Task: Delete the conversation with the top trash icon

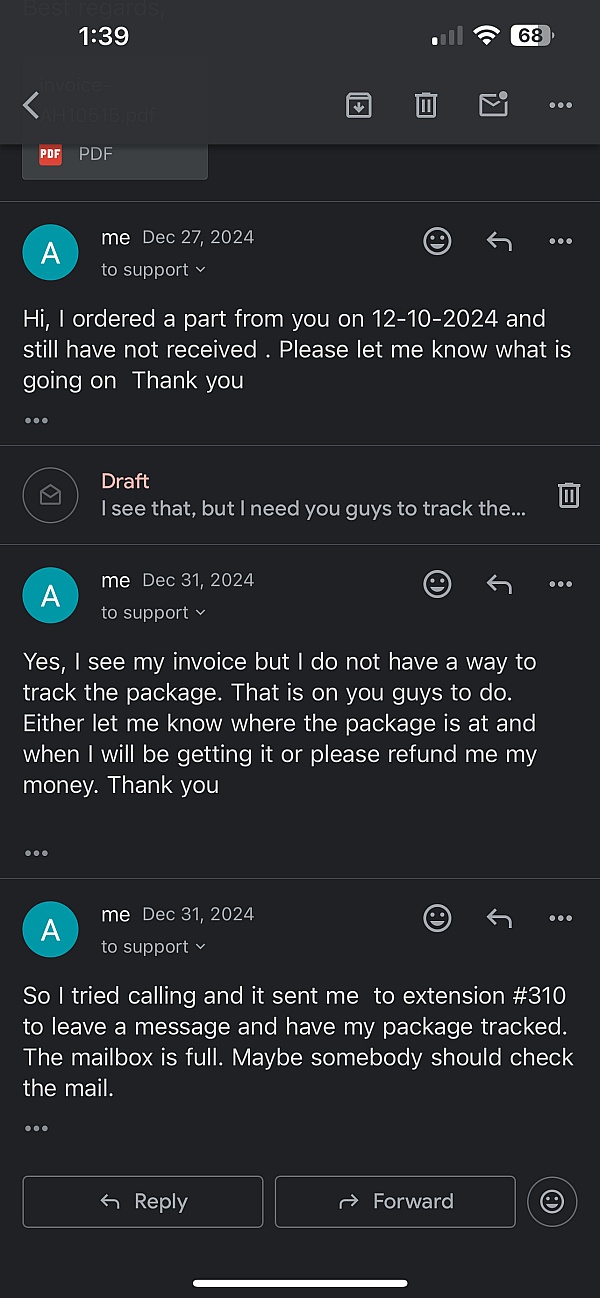Action: coord(426,105)
